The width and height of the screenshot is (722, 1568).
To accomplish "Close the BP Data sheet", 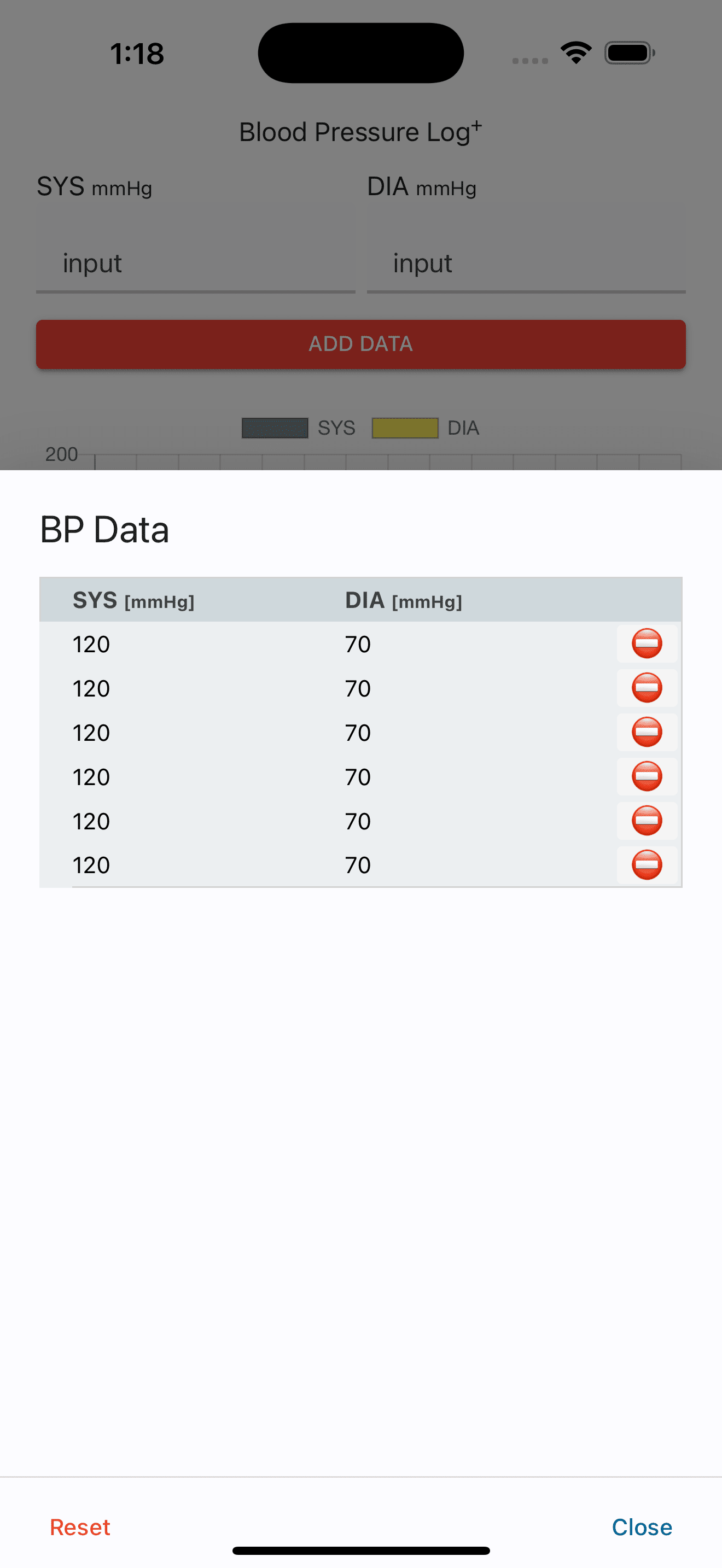I will pos(641,1526).
